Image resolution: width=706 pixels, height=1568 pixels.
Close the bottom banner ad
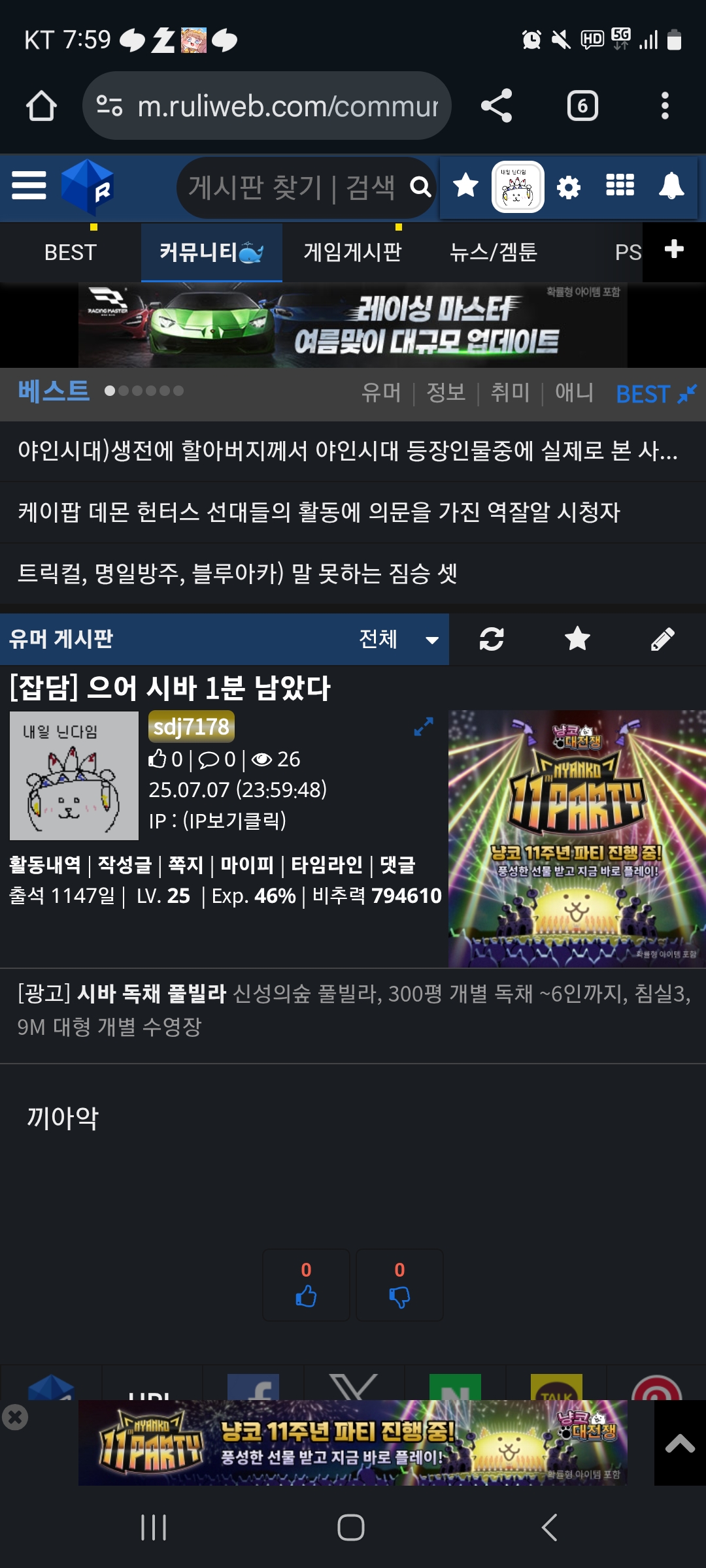tap(14, 1417)
